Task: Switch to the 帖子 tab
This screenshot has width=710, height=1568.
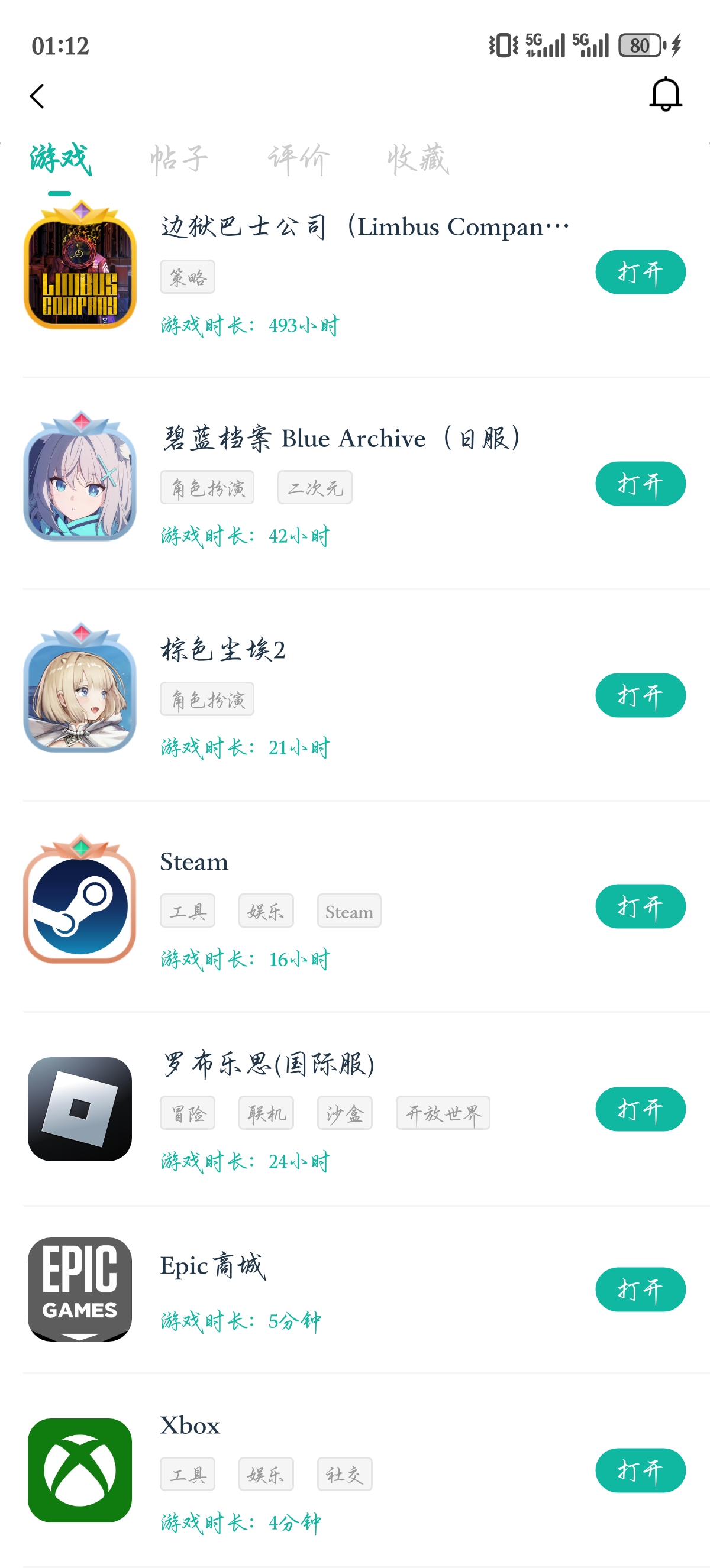Action: tap(179, 160)
